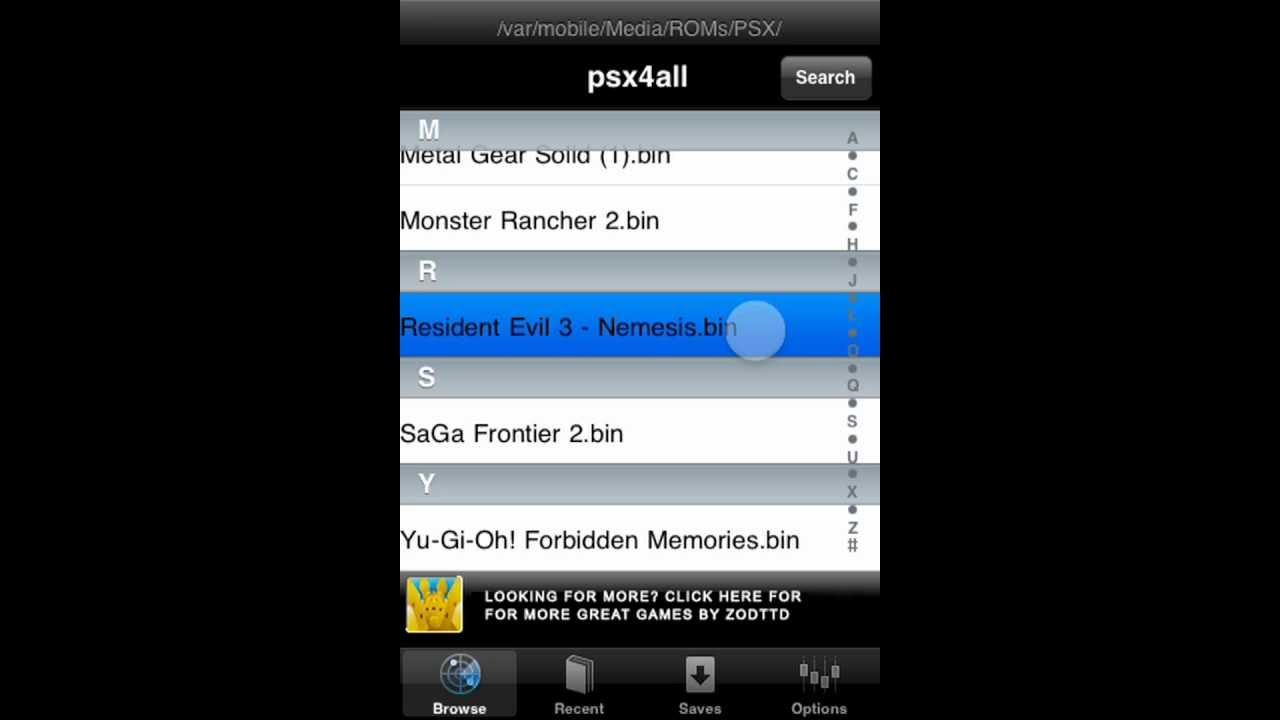Switch to the Browse tab

[x=459, y=685]
